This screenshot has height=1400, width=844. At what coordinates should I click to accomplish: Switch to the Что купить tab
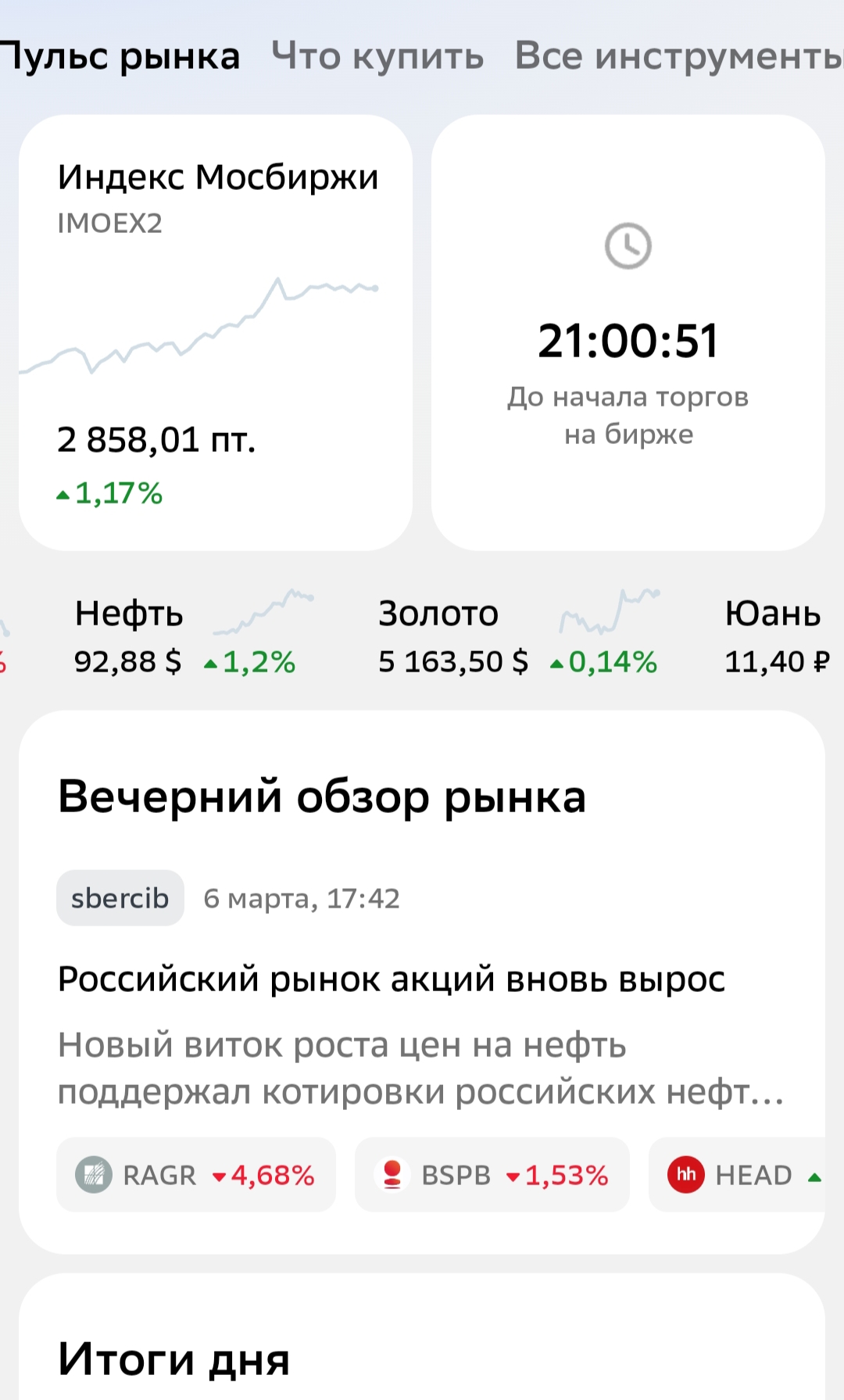click(x=377, y=56)
